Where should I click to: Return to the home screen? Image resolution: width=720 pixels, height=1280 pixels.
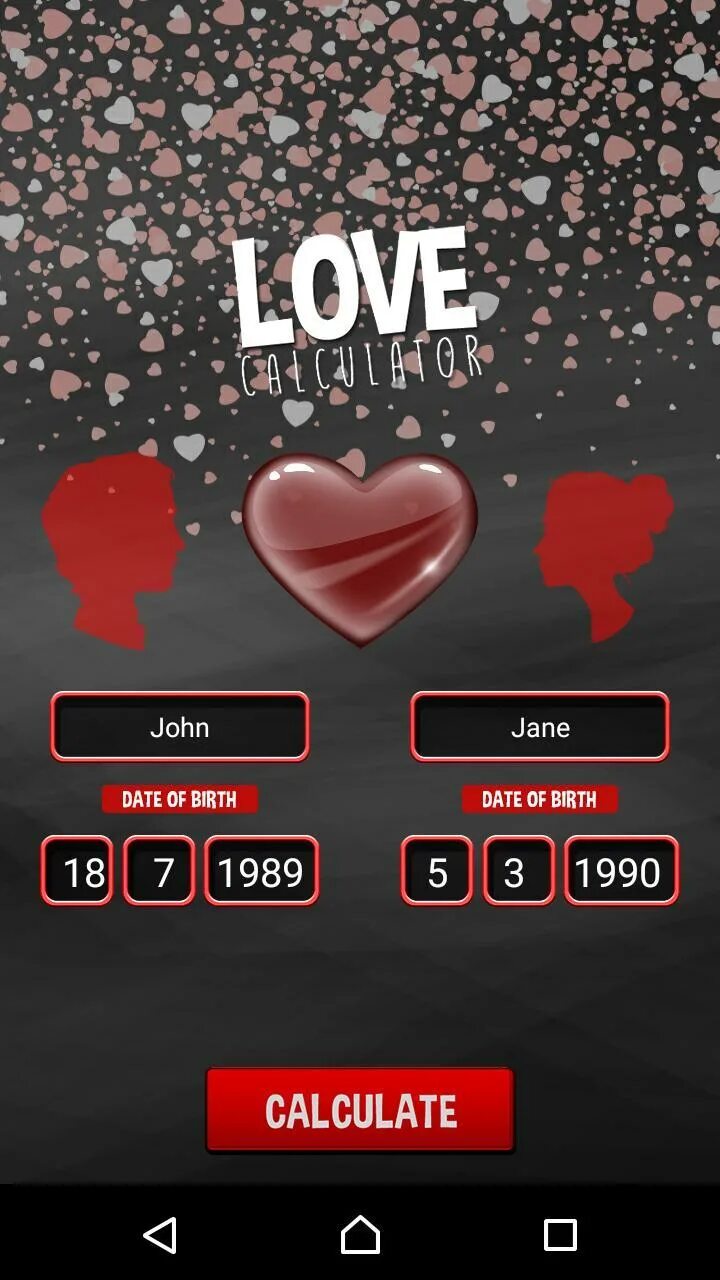point(360,1235)
